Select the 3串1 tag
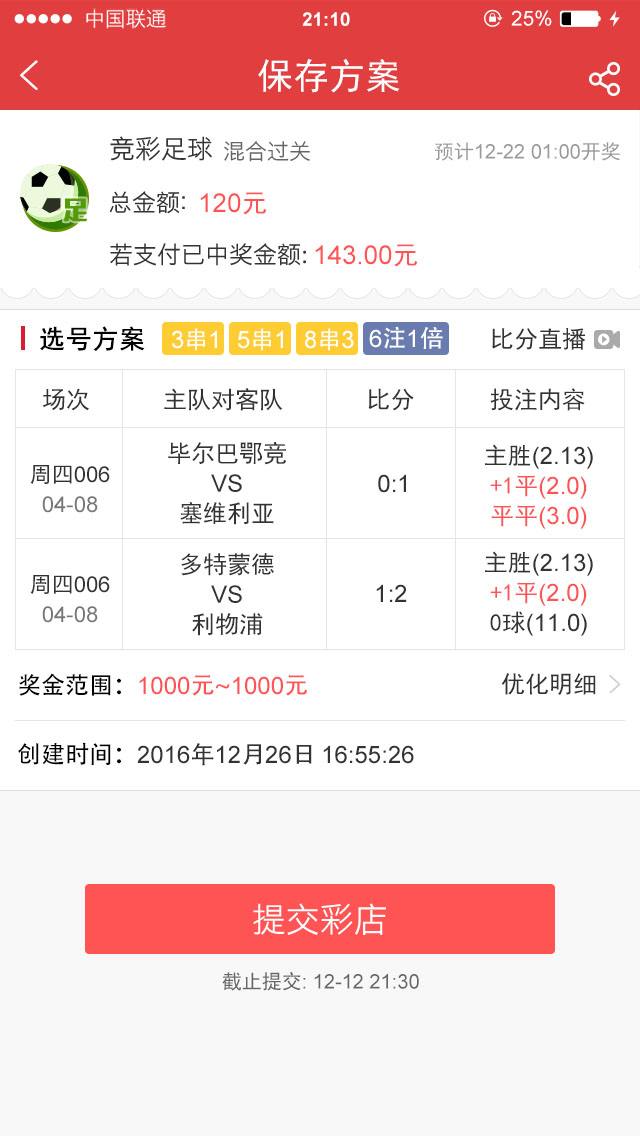The image size is (640, 1136). click(x=193, y=339)
